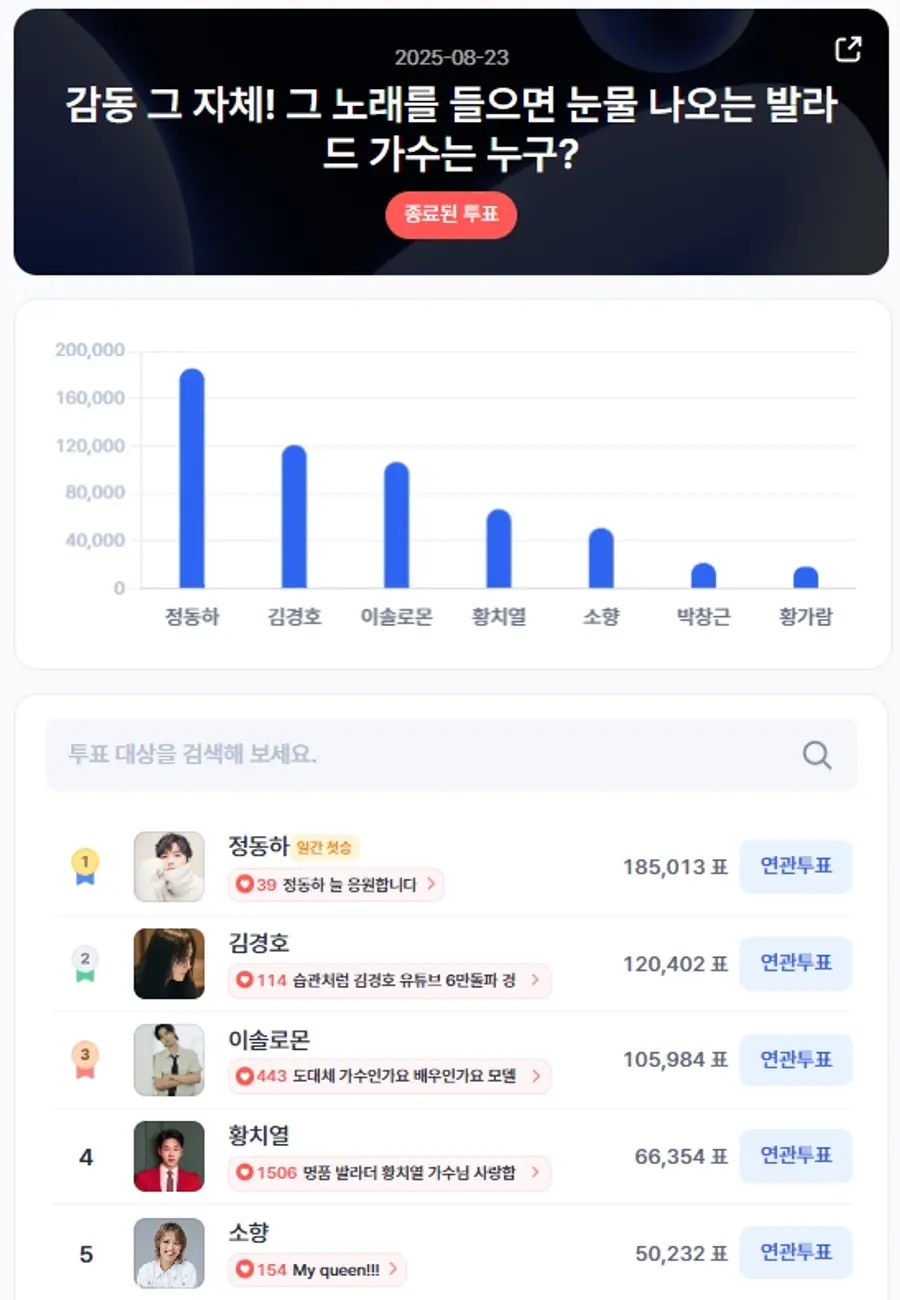
Task: Click the vote search input field
Action: coord(400,756)
